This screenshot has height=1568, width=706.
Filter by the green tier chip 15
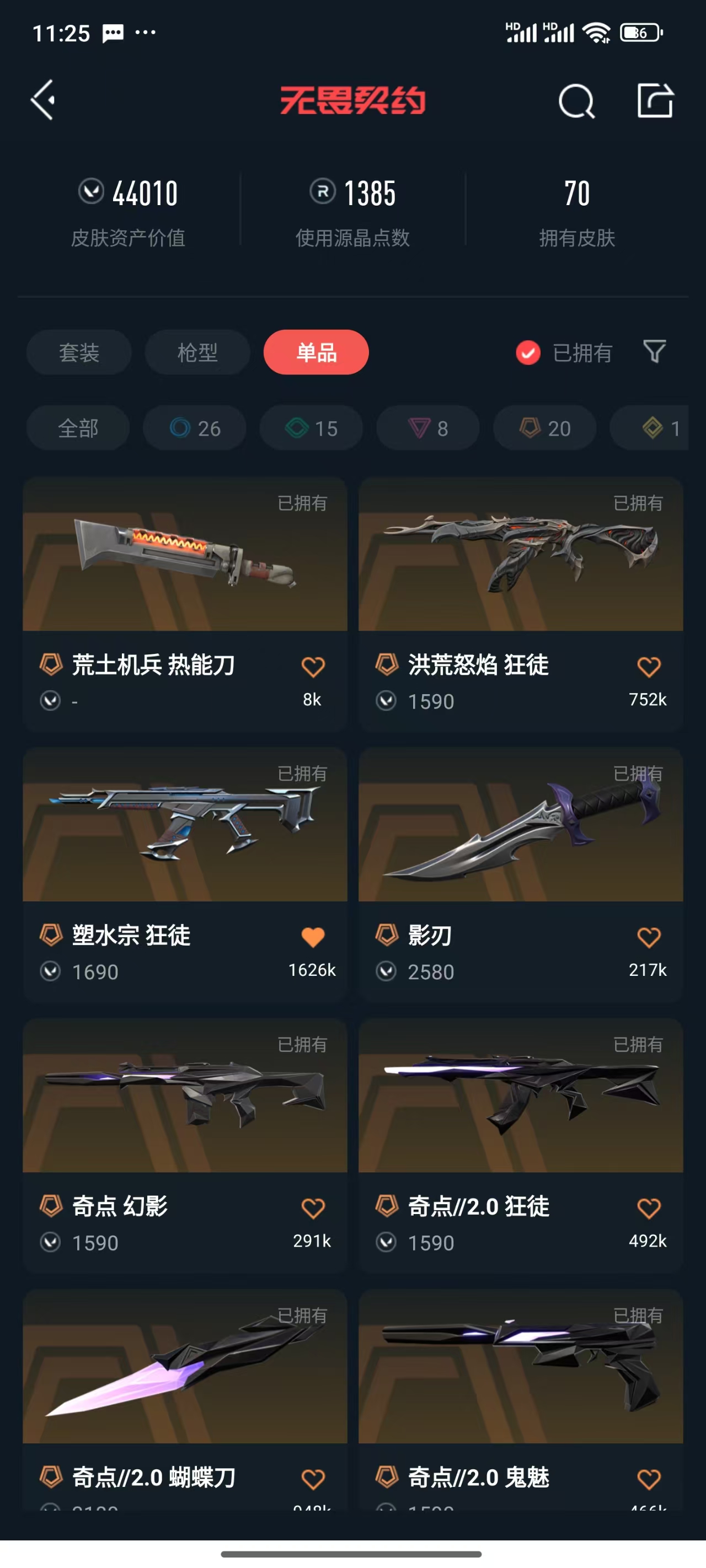[311, 428]
